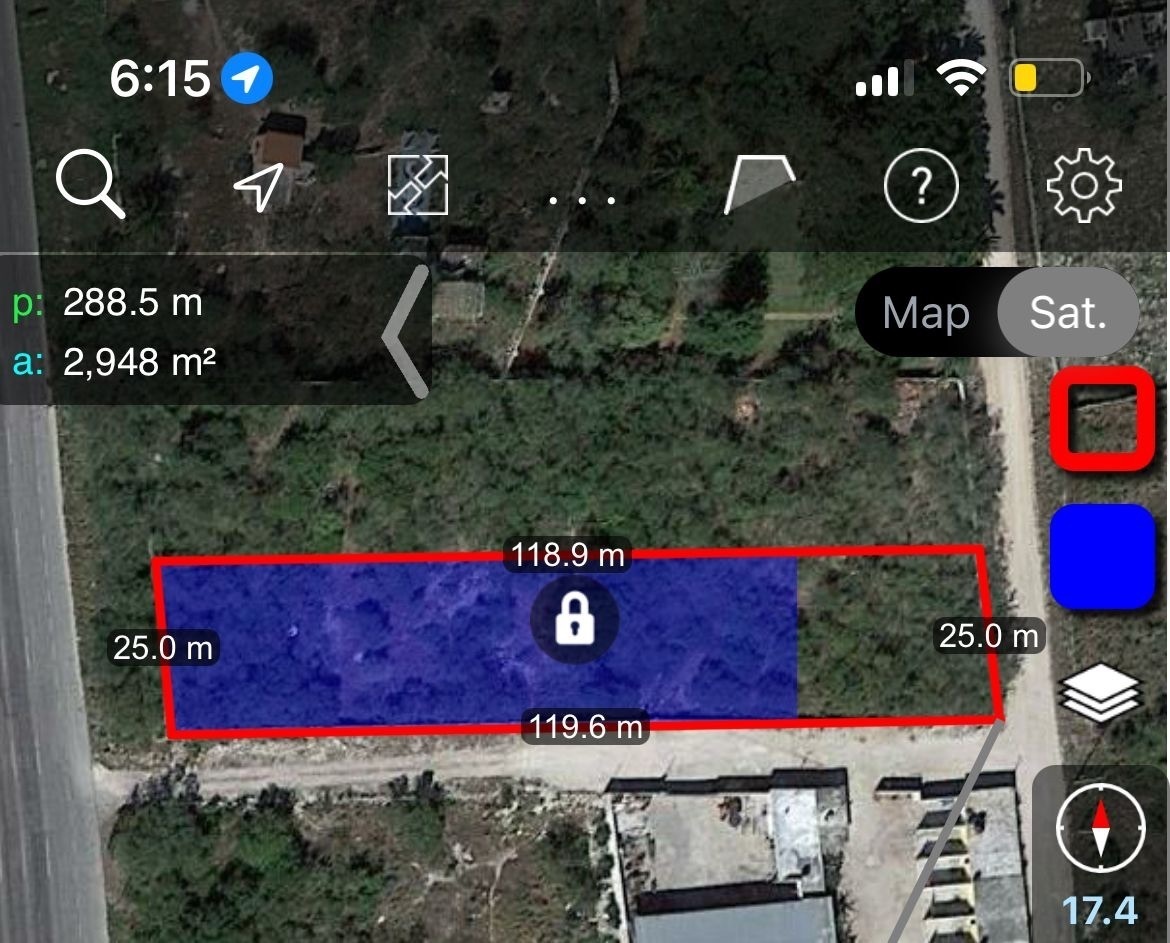Screen dimensions: 1170x943
Task: Open the search magnifier
Action: tap(90, 184)
